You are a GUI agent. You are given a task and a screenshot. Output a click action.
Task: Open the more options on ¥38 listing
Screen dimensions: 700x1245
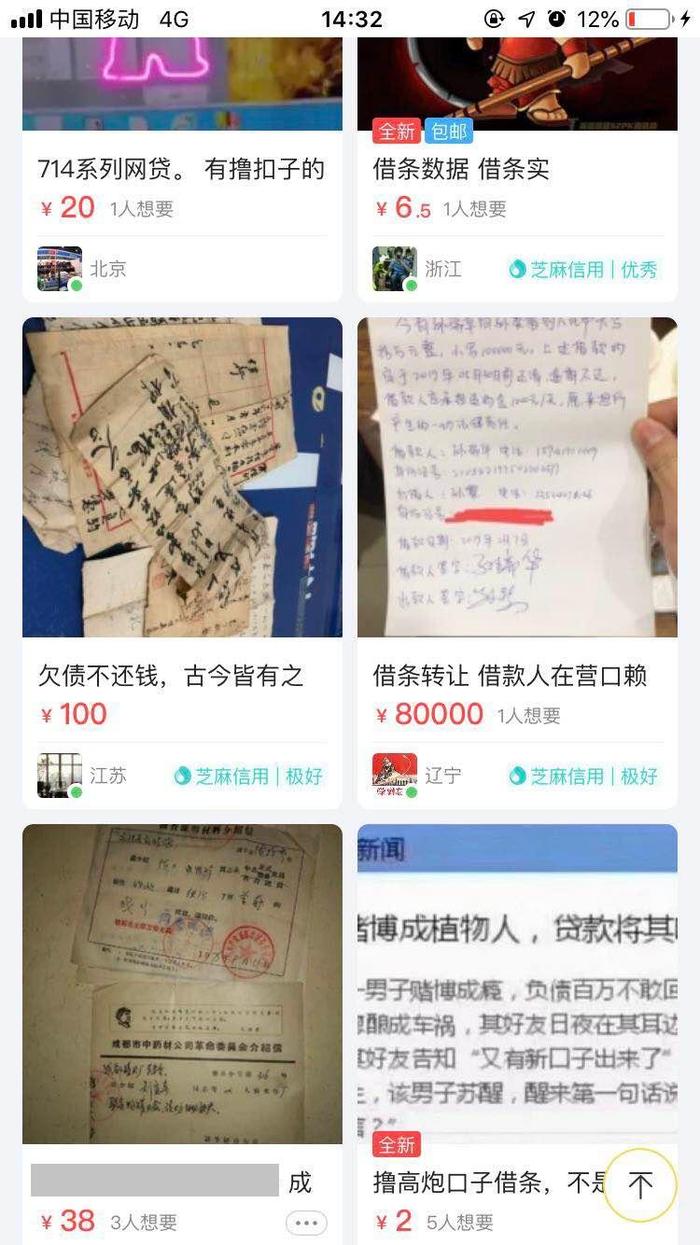[x=307, y=1222]
